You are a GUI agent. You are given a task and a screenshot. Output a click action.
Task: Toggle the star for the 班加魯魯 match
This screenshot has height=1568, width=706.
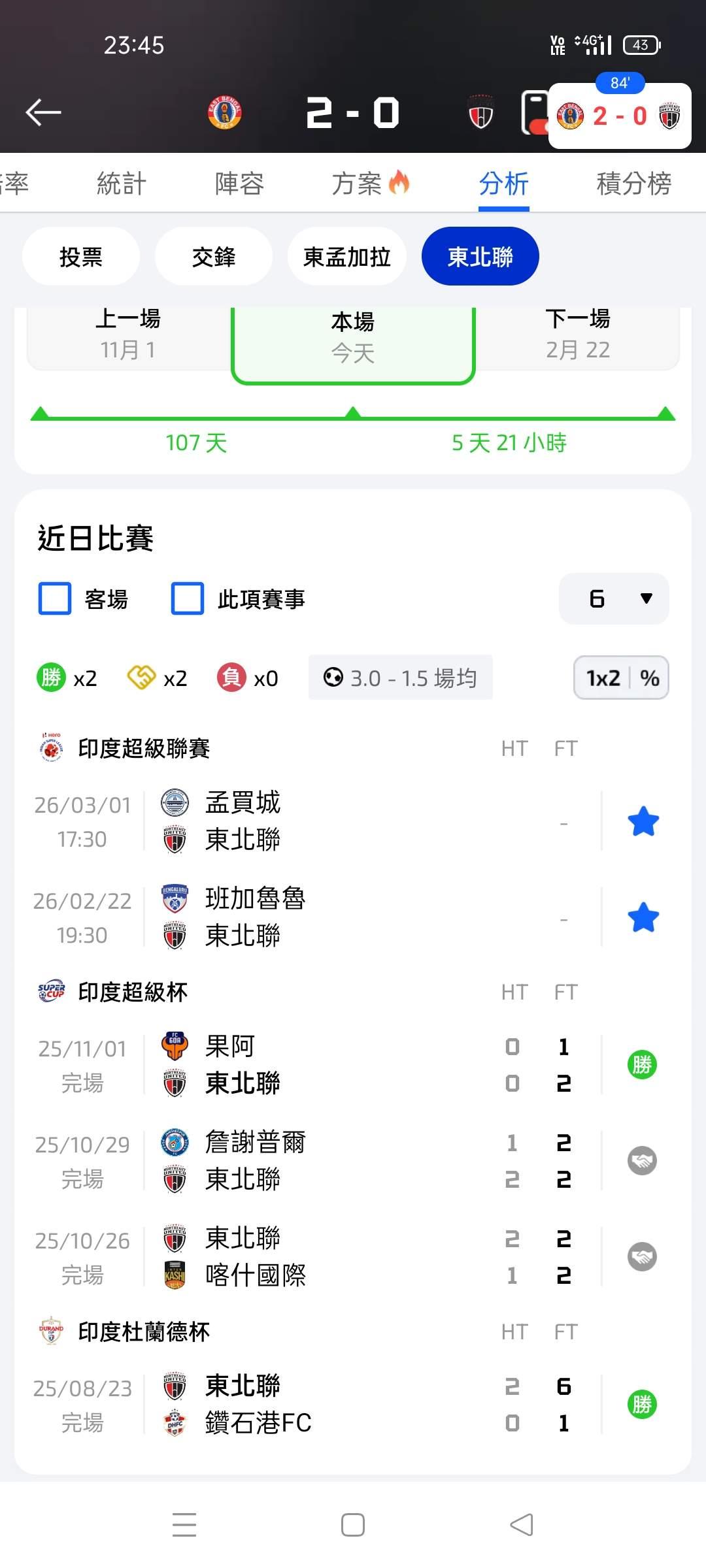tap(643, 917)
